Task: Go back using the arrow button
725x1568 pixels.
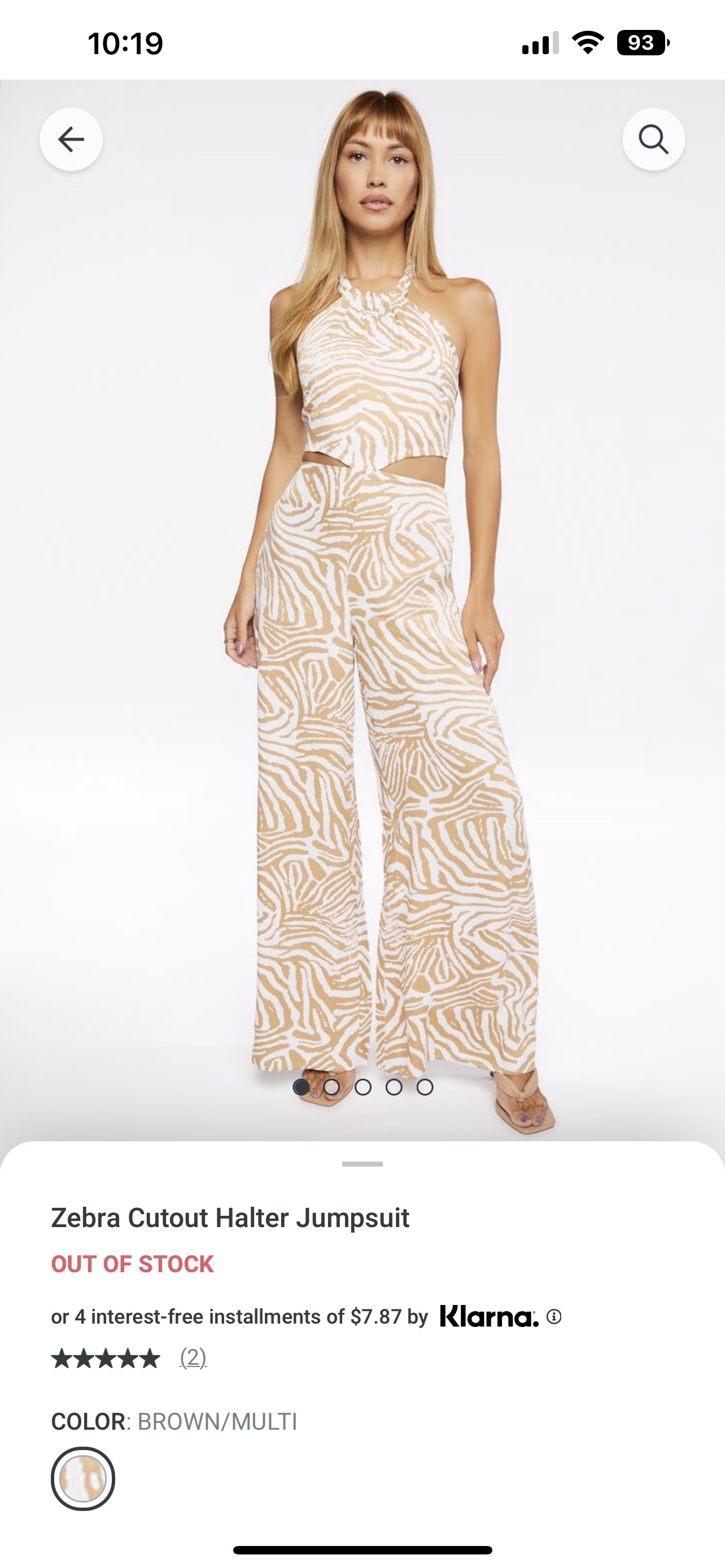Action: pos(71,139)
